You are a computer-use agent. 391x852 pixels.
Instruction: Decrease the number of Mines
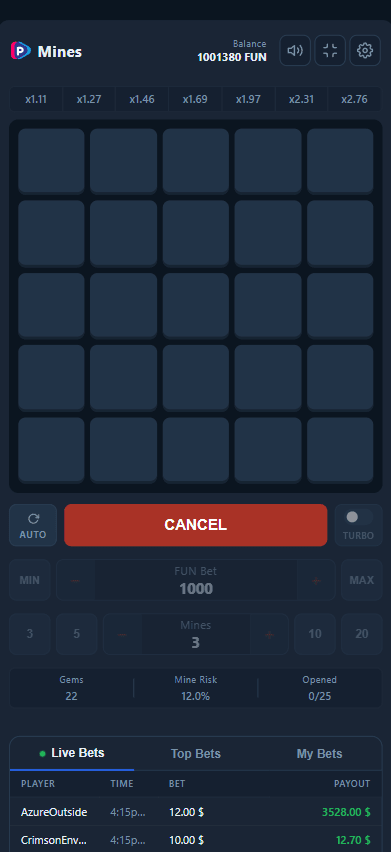(123, 635)
